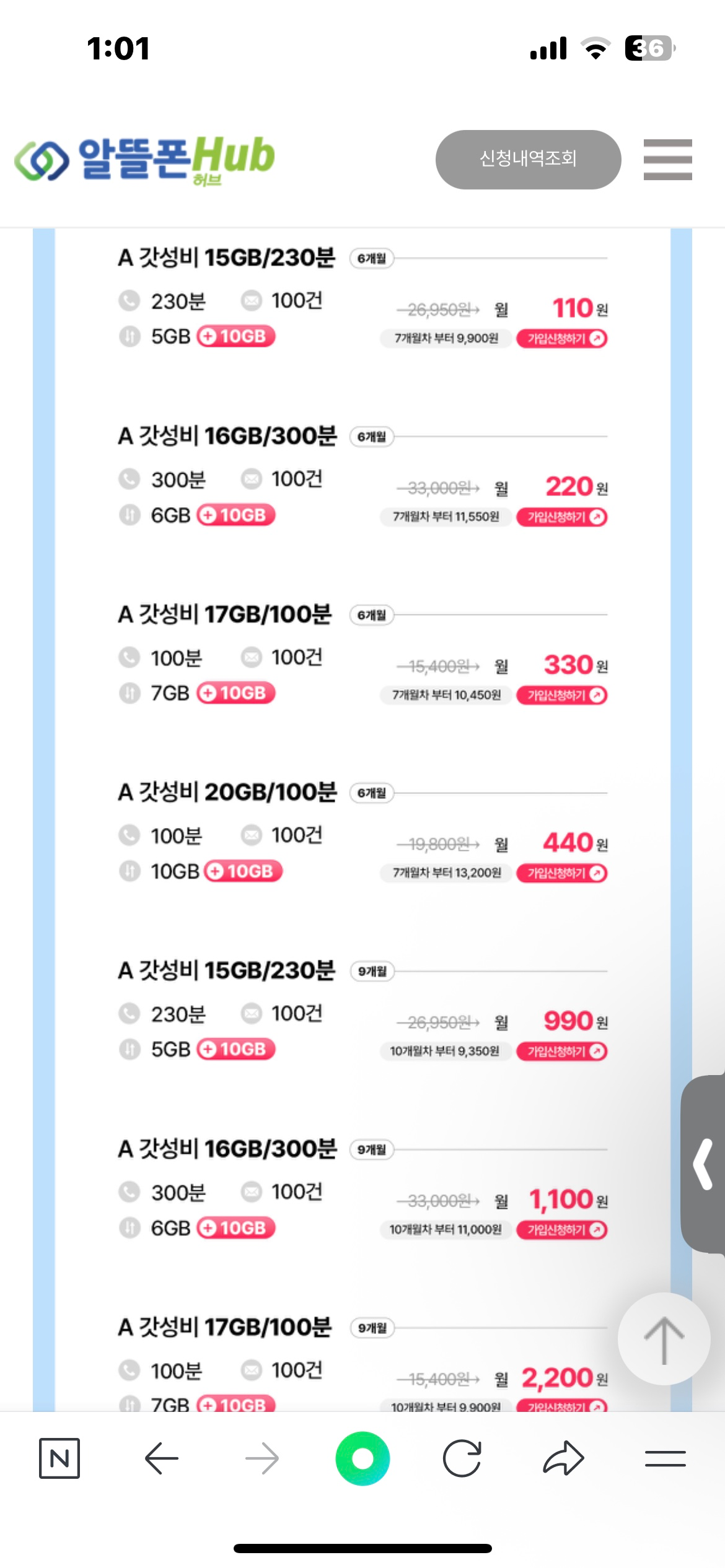Image resolution: width=725 pixels, height=1568 pixels.
Task: Apply for the 440원 20GB plan
Action: 562,873
